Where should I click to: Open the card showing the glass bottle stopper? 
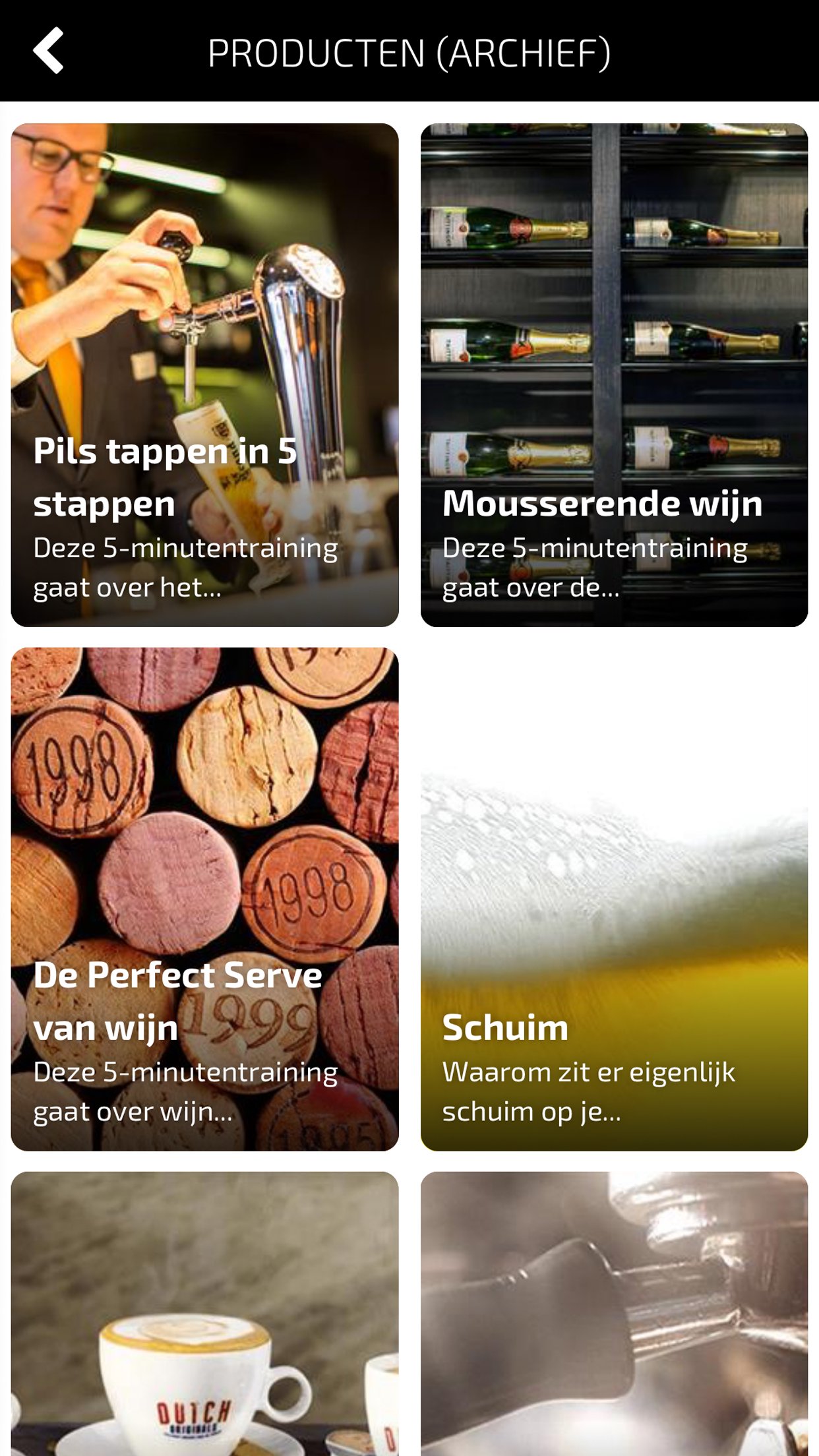point(614,1312)
